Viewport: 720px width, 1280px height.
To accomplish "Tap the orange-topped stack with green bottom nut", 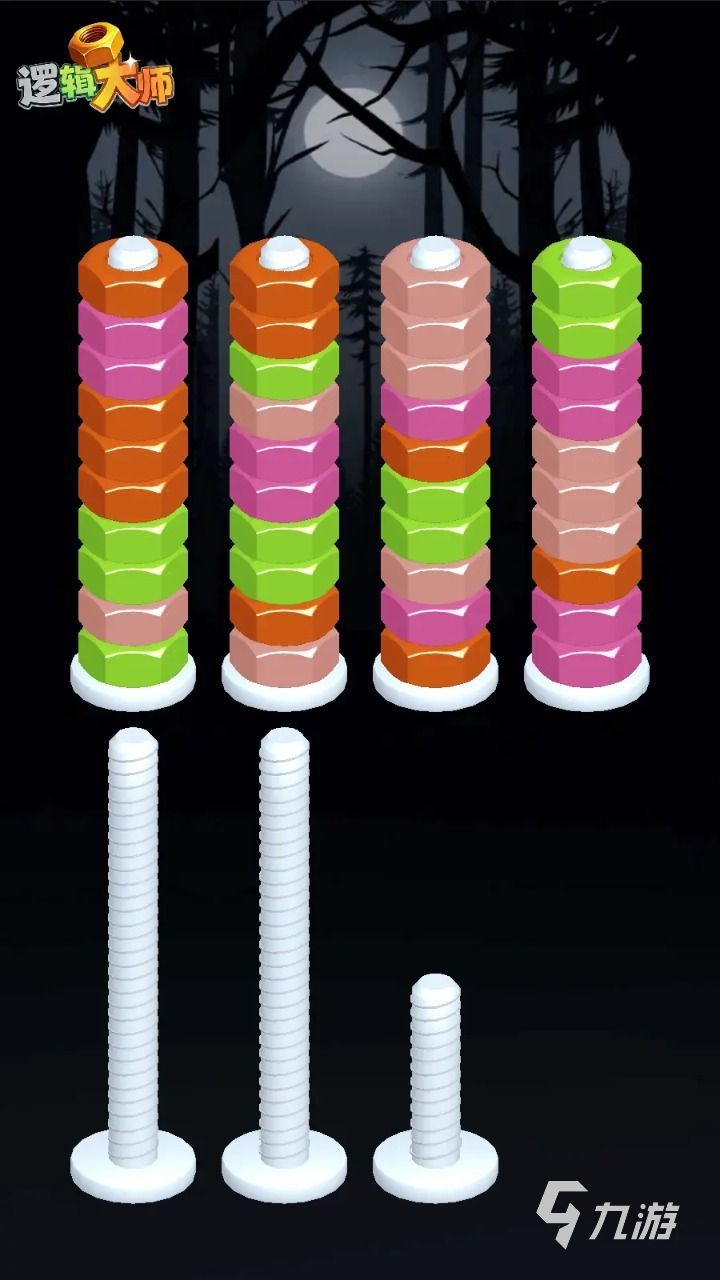I will pyautogui.click(x=133, y=470).
